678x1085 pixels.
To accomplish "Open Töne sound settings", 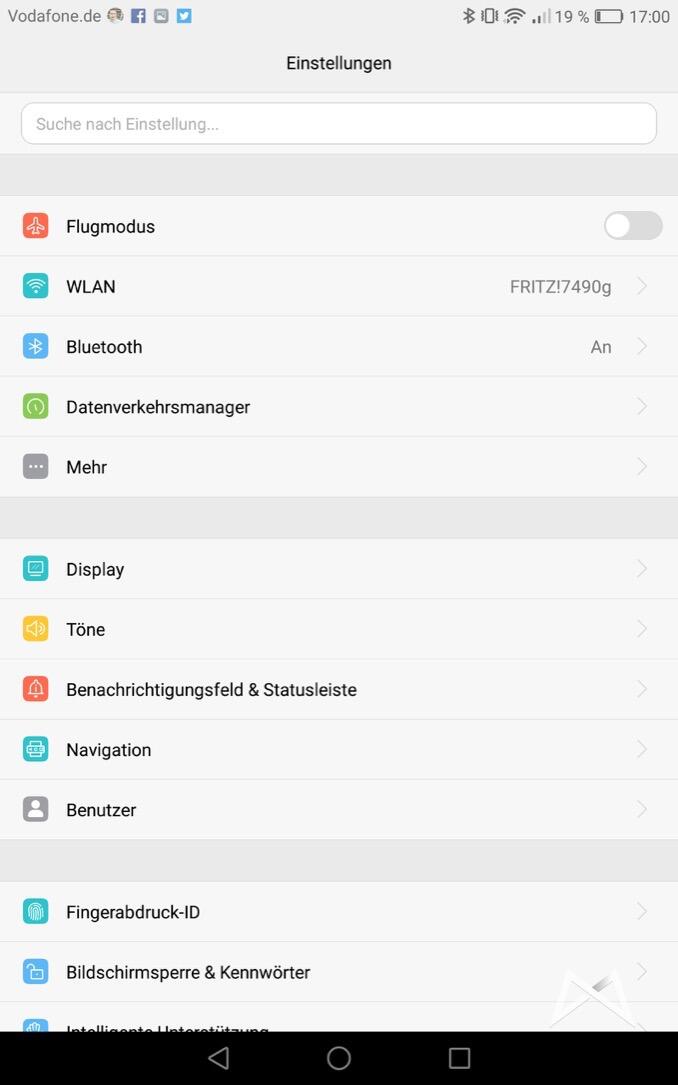I will pos(338,629).
